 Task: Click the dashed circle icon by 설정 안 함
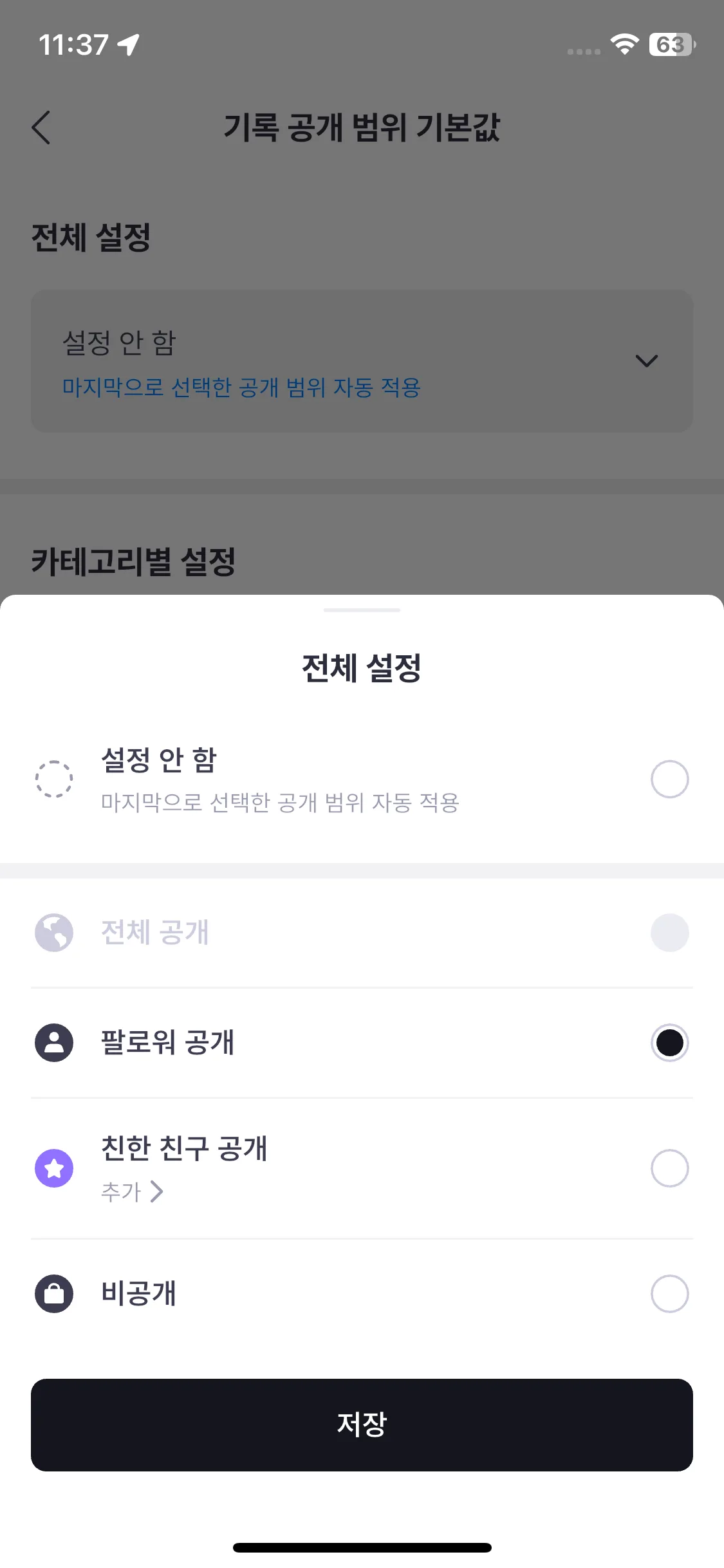(x=54, y=779)
